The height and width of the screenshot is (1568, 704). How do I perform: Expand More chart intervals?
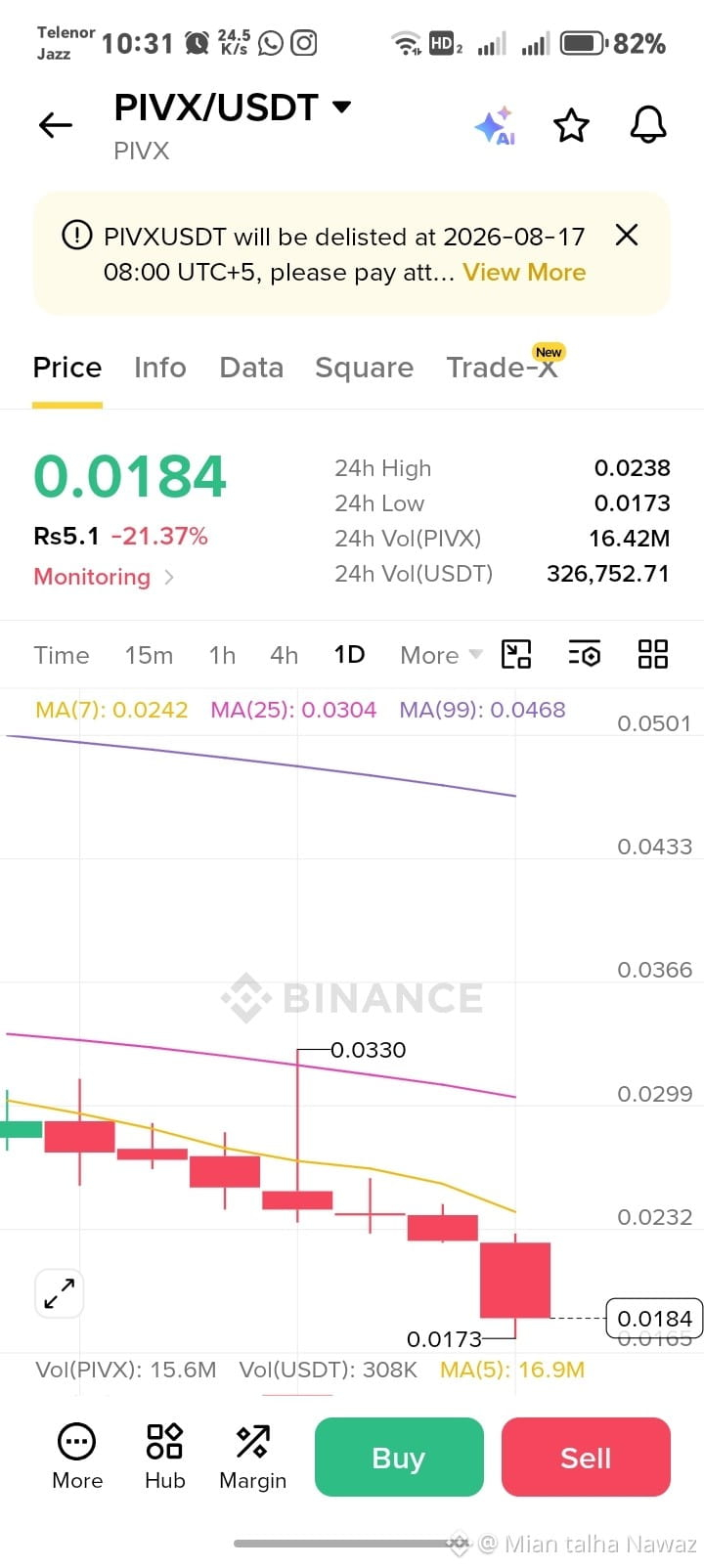click(441, 655)
